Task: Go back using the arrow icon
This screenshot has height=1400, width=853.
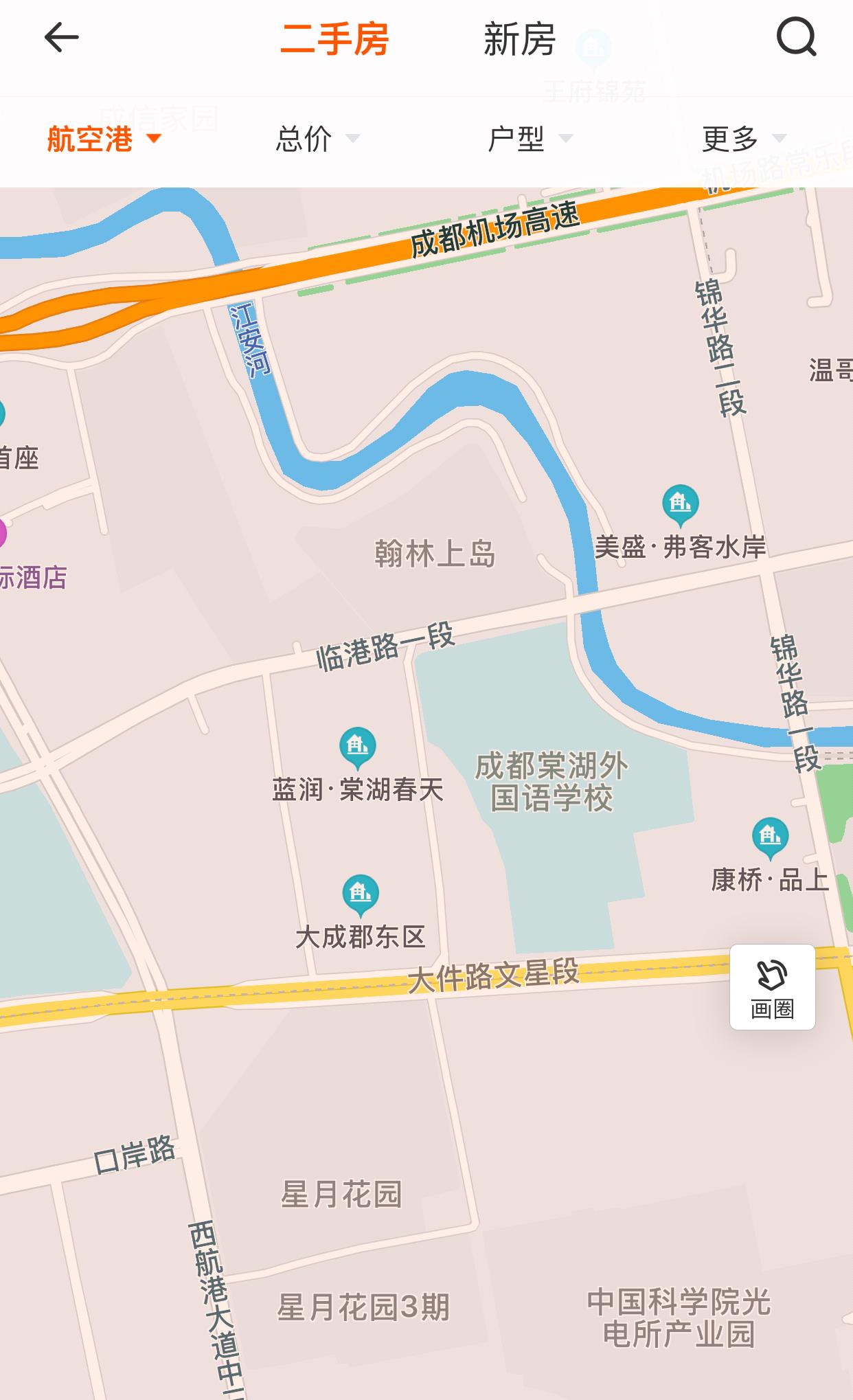Action: tap(61, 38)
